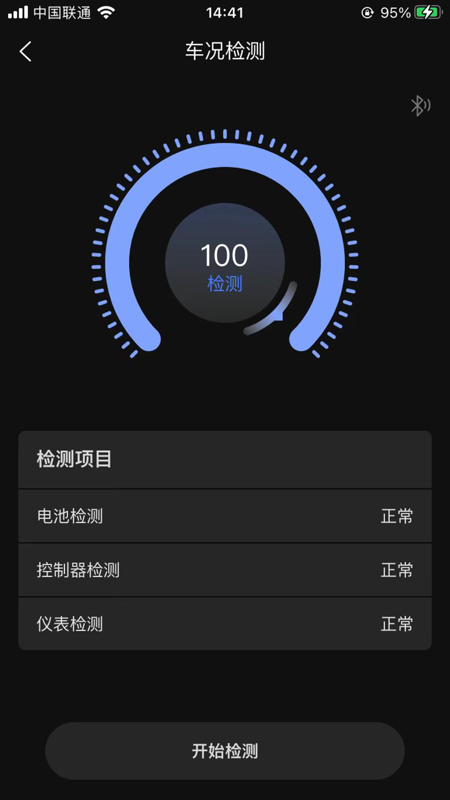The image size is (450, 800).
Task: Go back from the 车况检测 page
Action: (x=26, y=52)
